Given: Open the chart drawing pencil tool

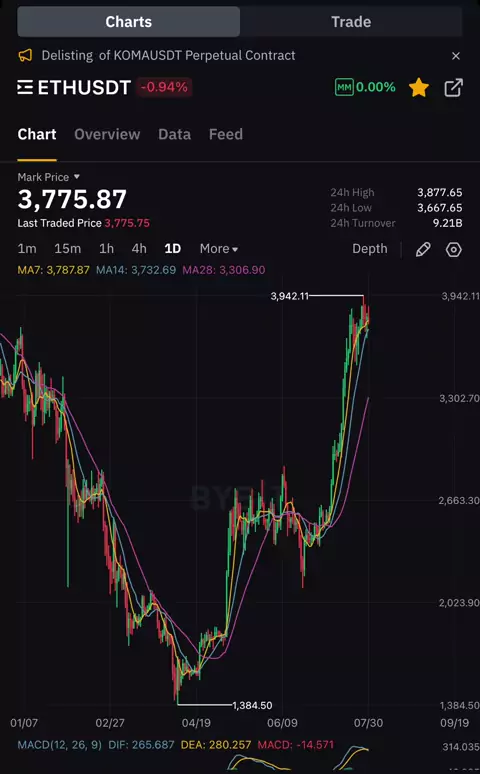Looking at the screenshot, I should click(423, 249).
